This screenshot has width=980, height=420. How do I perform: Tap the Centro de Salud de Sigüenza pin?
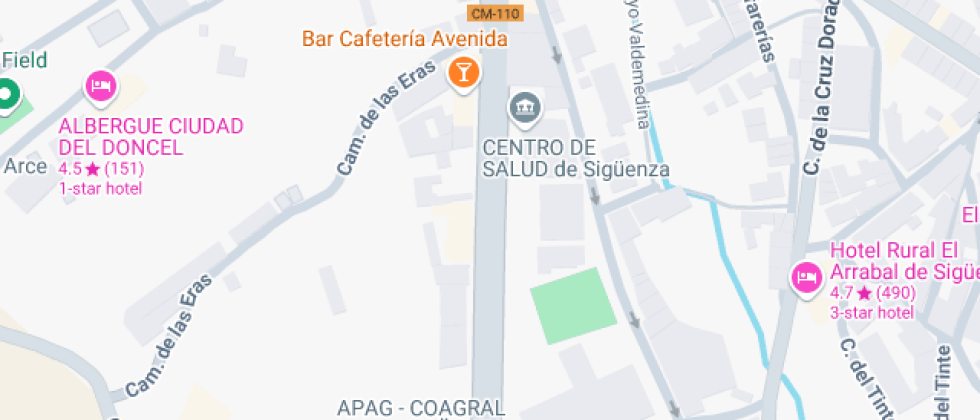tap(524, 106)
